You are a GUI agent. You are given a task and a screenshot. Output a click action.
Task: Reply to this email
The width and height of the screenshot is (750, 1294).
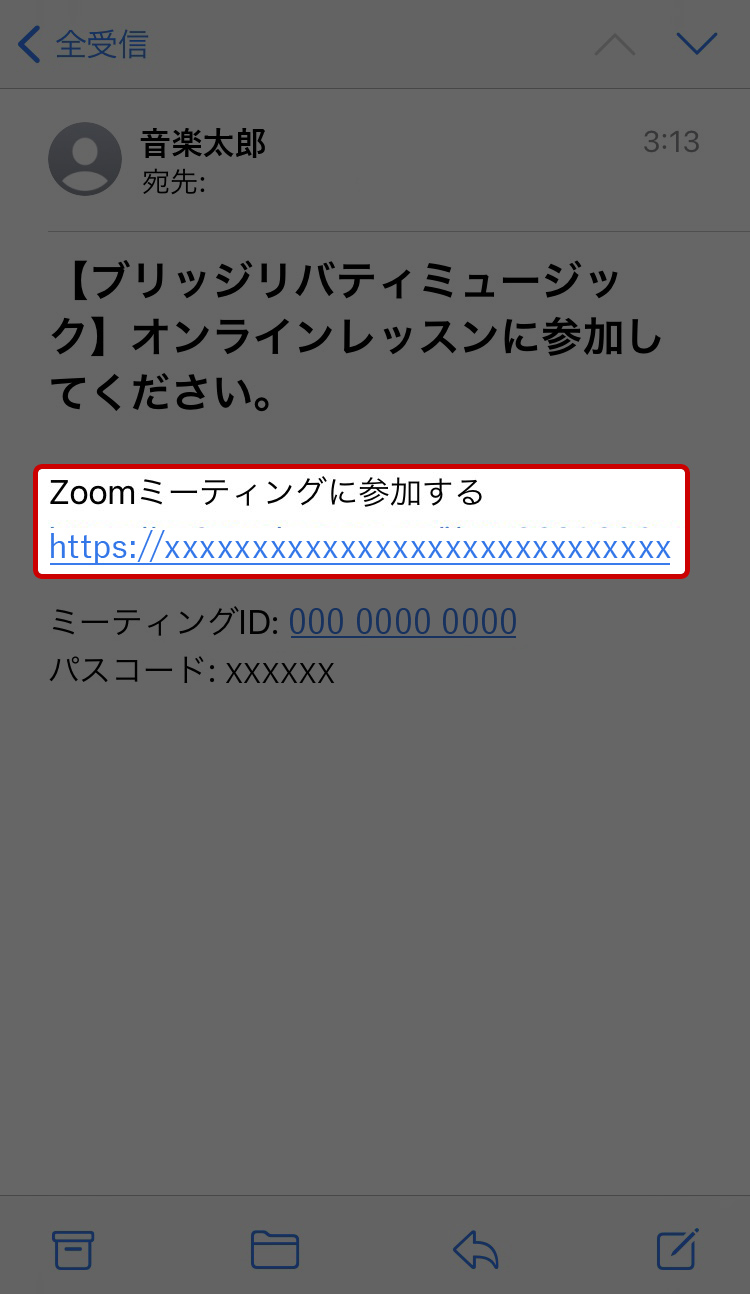475,1249
